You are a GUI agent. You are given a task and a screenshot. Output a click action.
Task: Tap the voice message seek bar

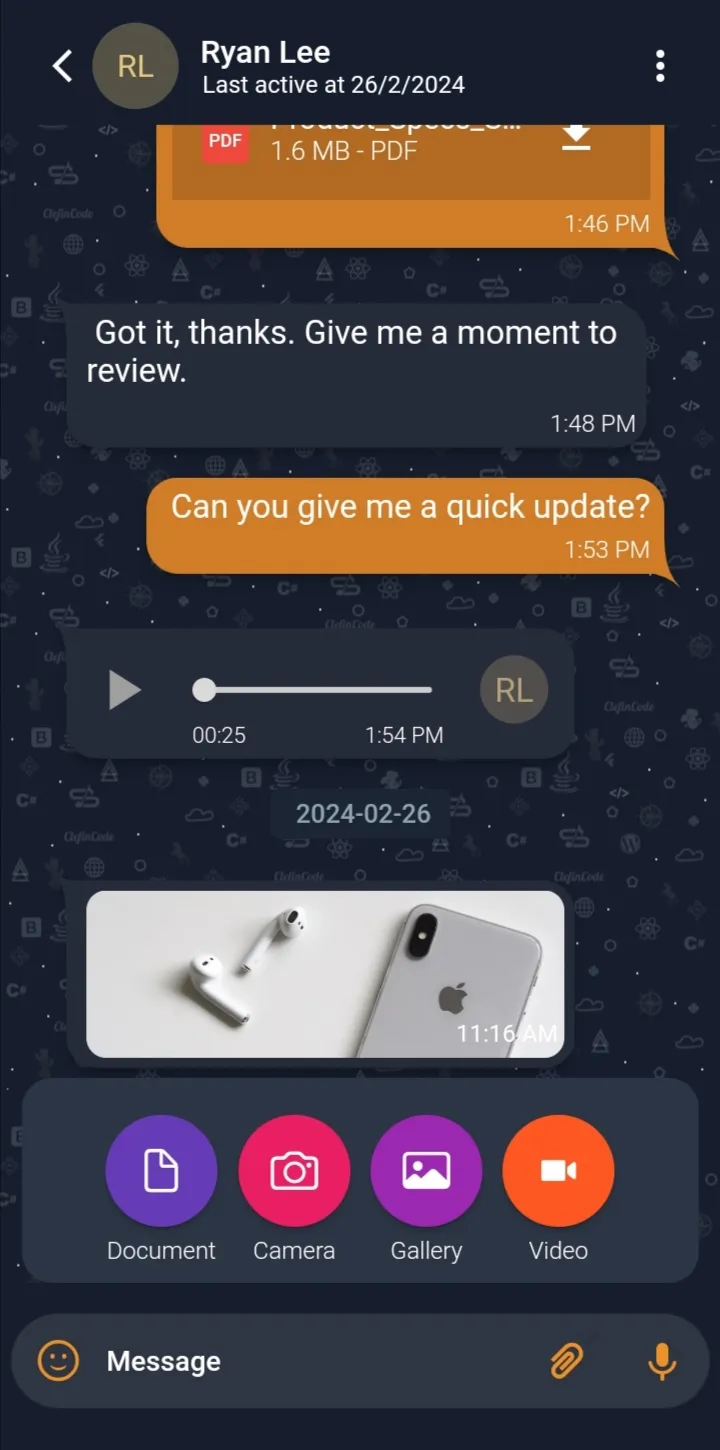click(x=312, y=690)
